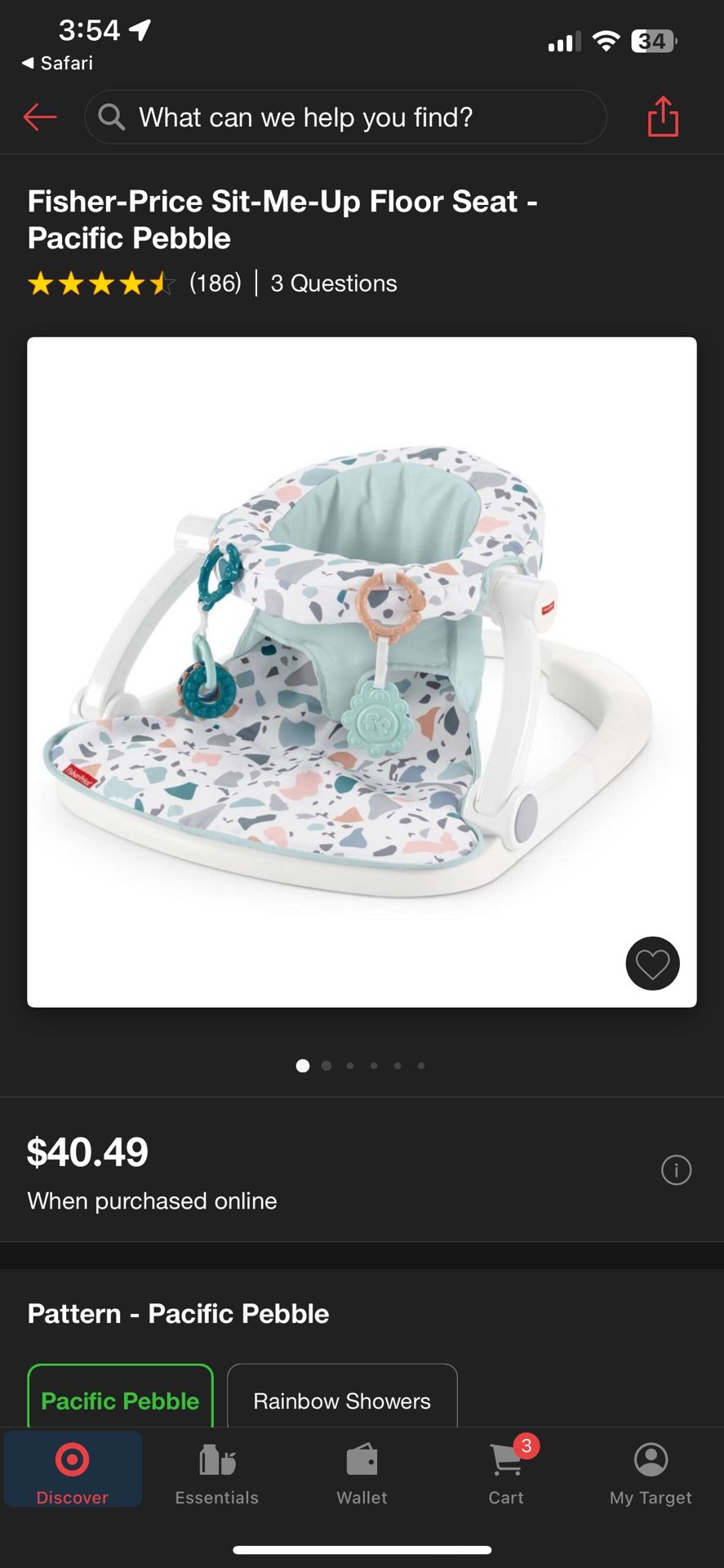The height and width of the screenshot is (1568, 724).
Task: Go to the Wallet tab
Action: [x=362, y=1472]
